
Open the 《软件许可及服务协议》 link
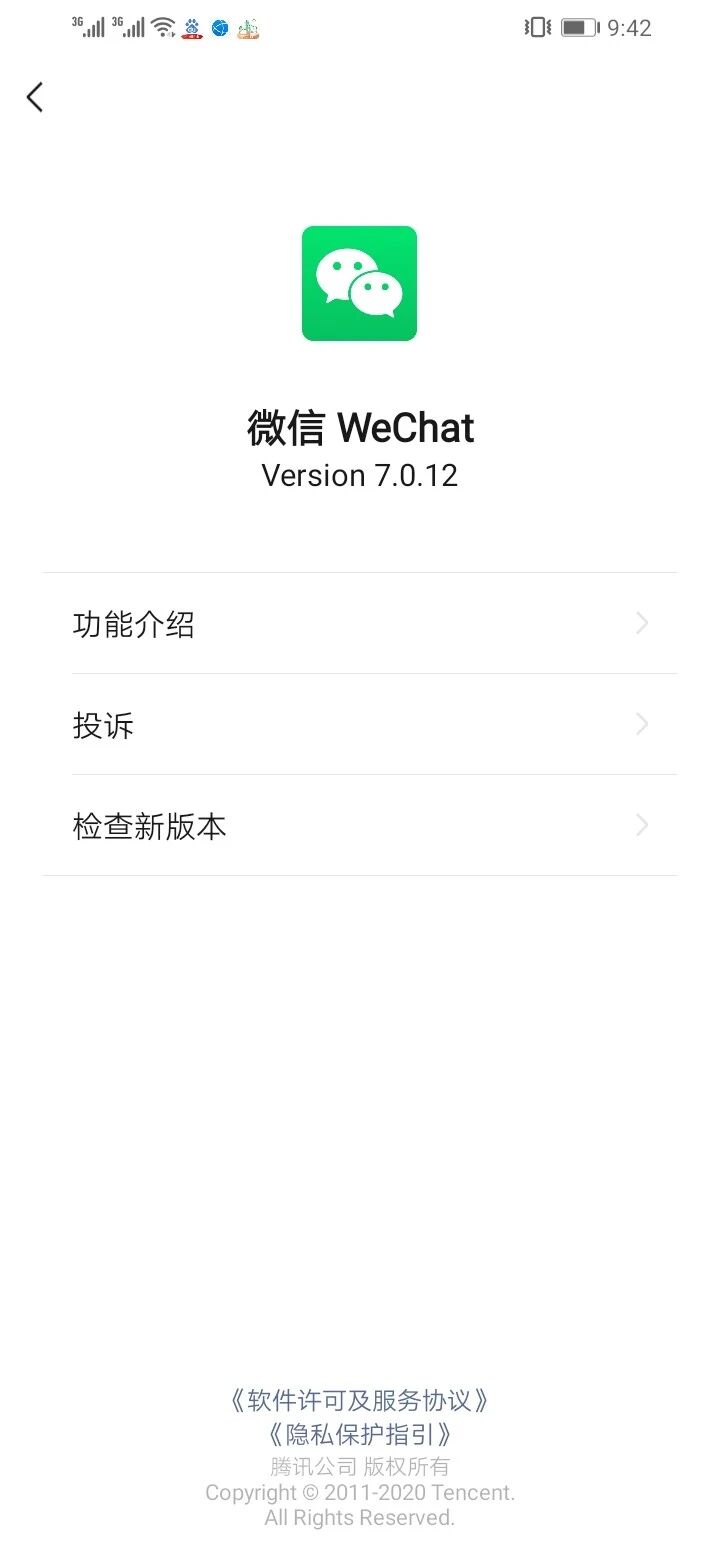point(360,1400)
